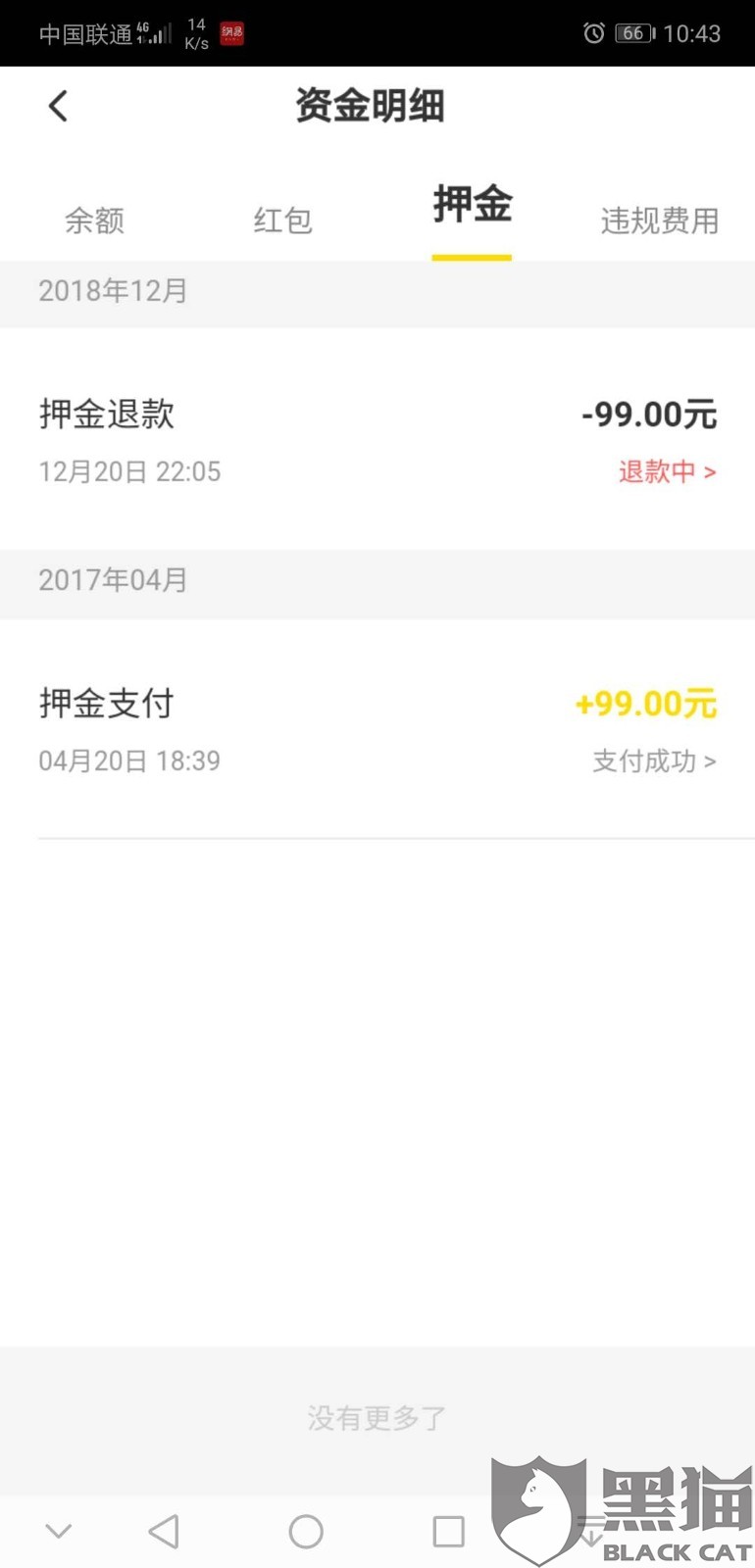Open the 违规费用 tab
The height and width of the screenshot is (1568, 755).
660,220
